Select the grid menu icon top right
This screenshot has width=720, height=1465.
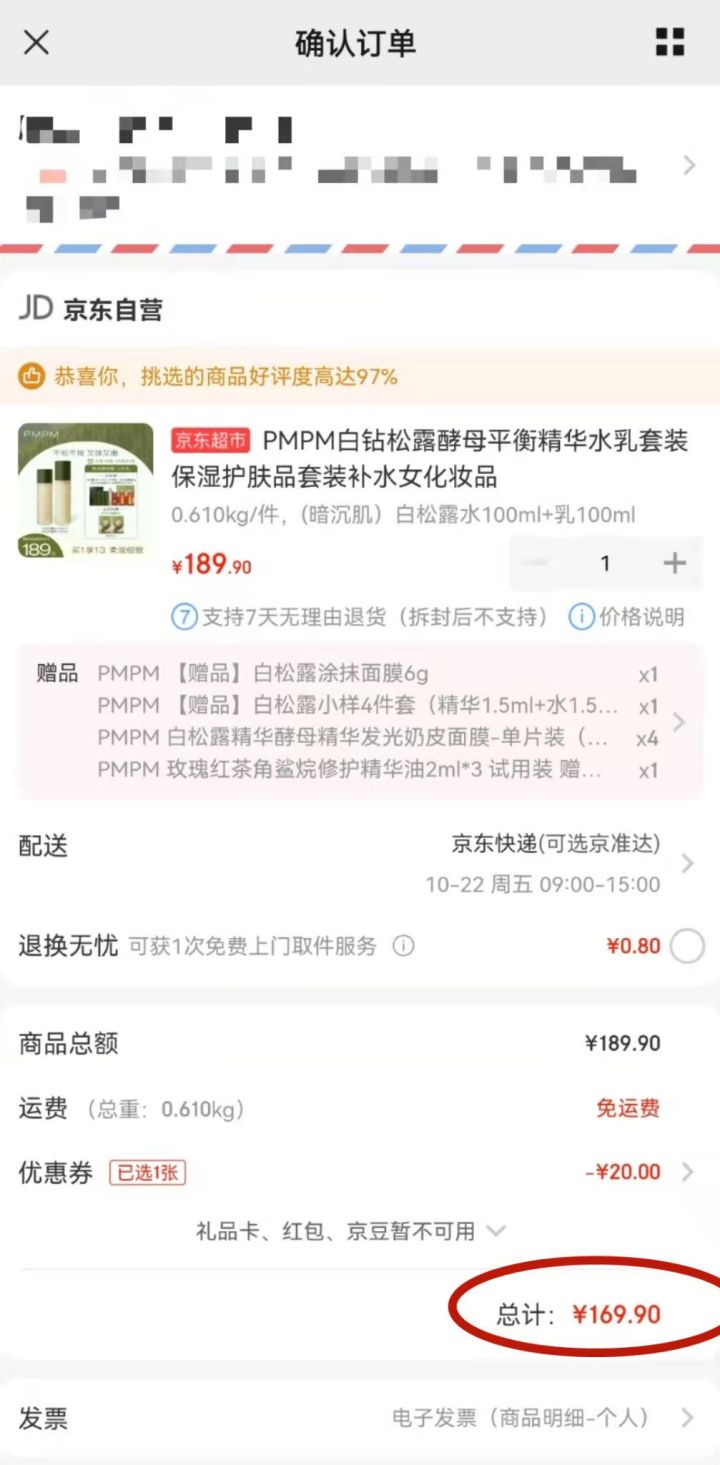(x=668, y=43)
